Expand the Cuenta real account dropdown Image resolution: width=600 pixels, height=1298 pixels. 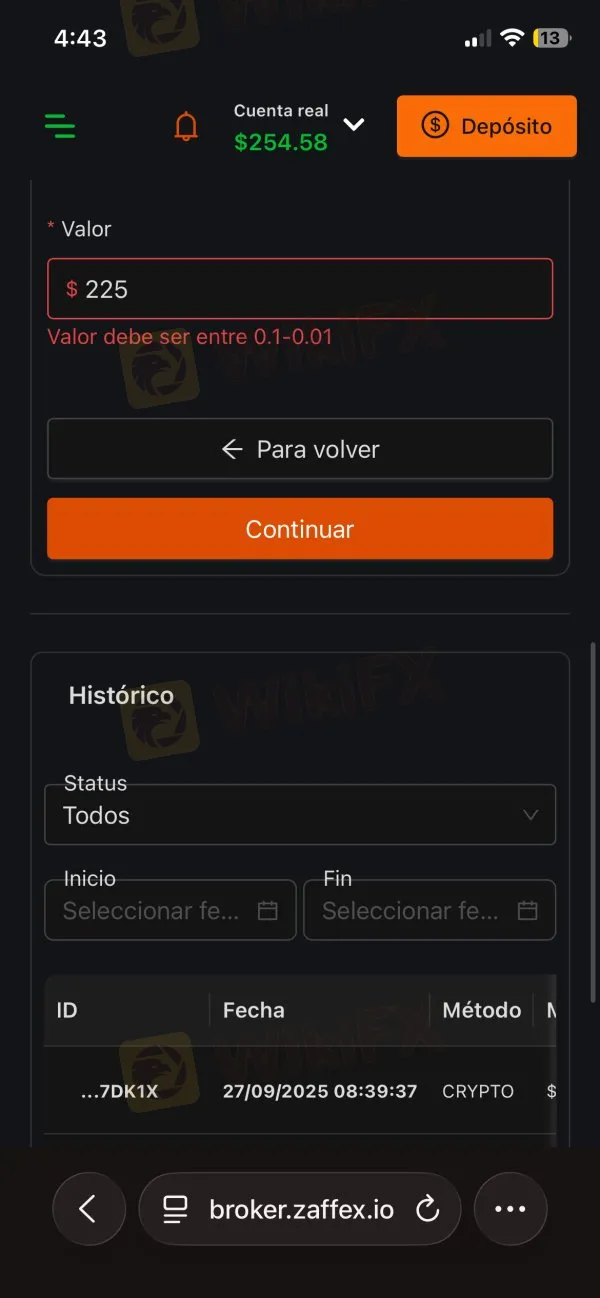pos(353,125)
